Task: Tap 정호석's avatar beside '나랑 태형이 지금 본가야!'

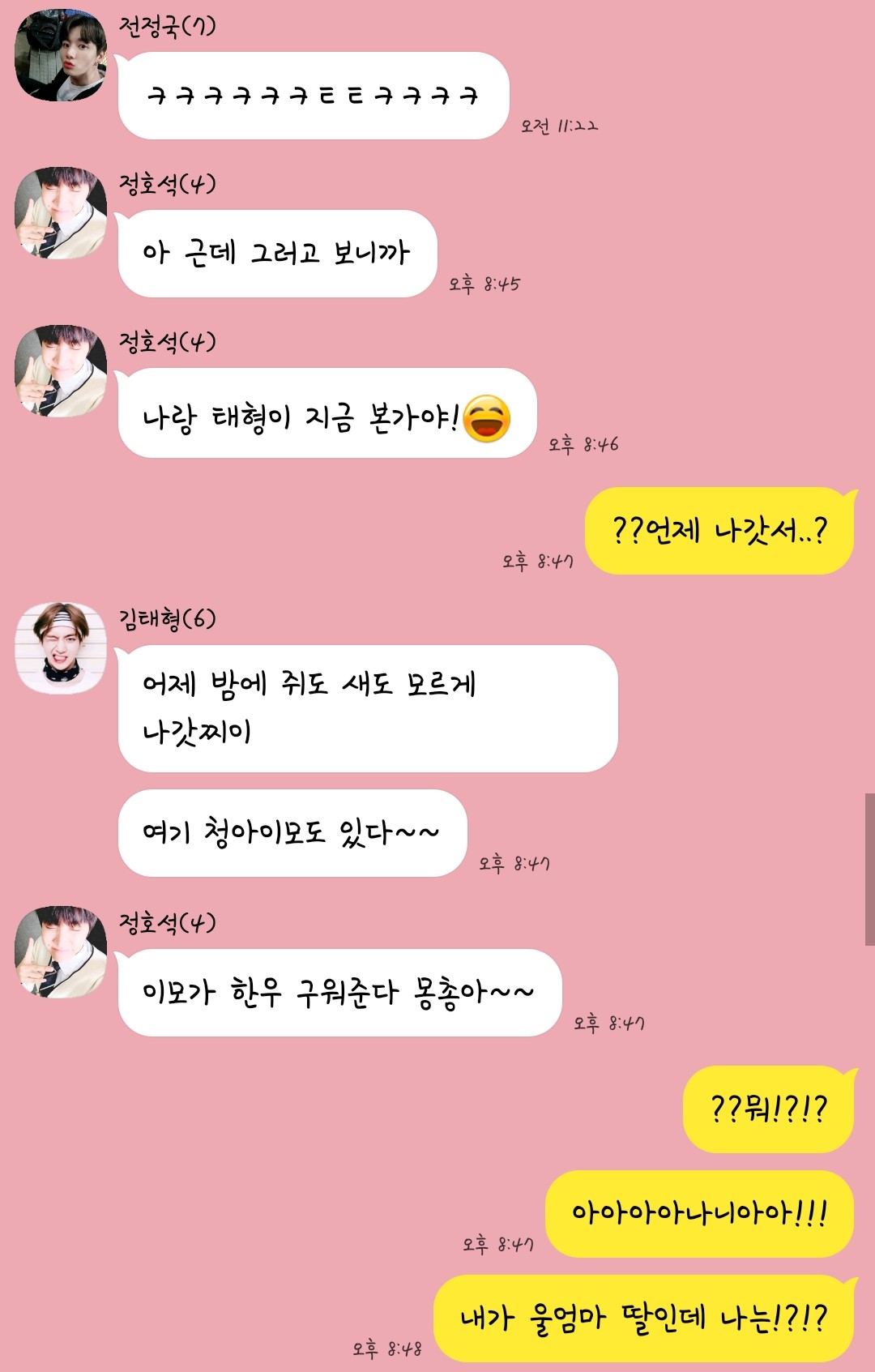Action: 61,371
